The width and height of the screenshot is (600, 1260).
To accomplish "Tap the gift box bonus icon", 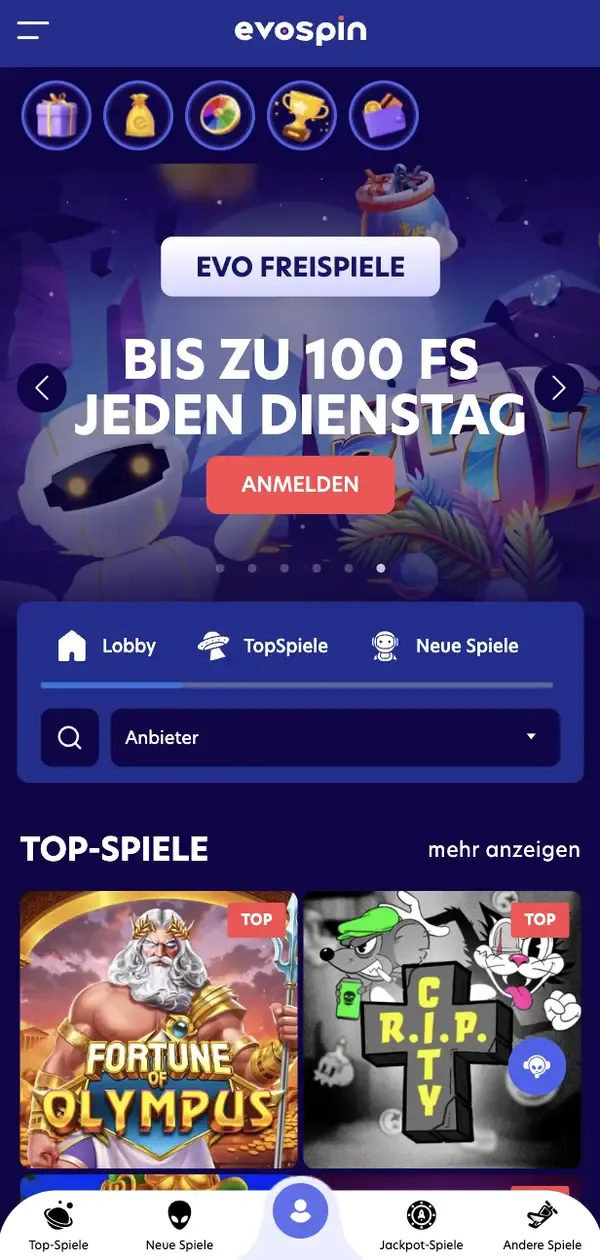I will (x=57, y=116).
